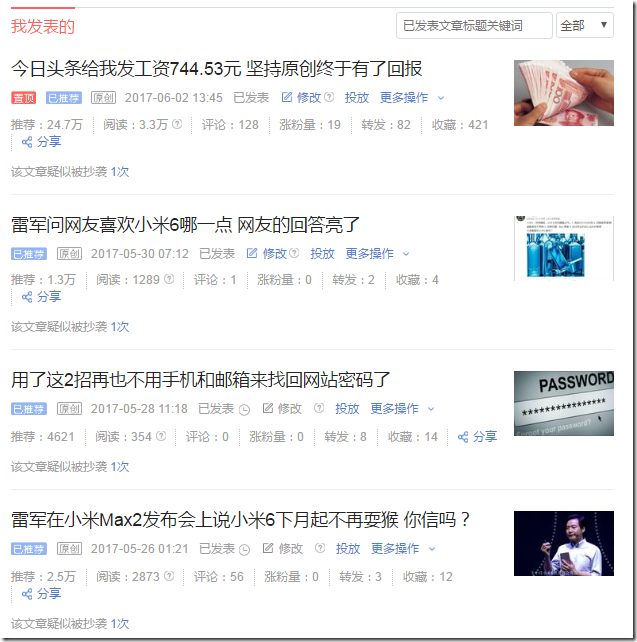Tap the 1次 plagiarism count under the 小米Max2 article
Viewport: 637px width, 642px height.
click(120, 623)
